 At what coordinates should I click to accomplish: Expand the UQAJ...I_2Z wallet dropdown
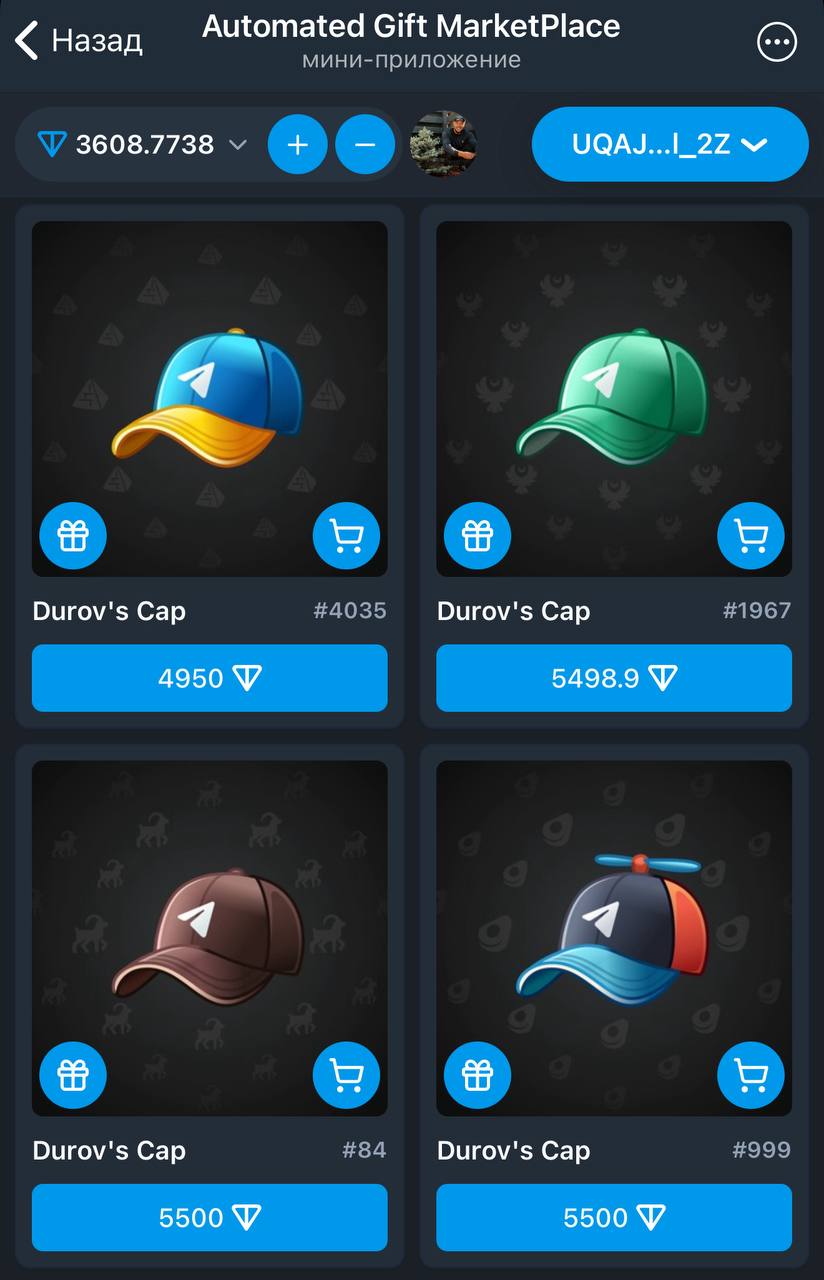(669, 144)
